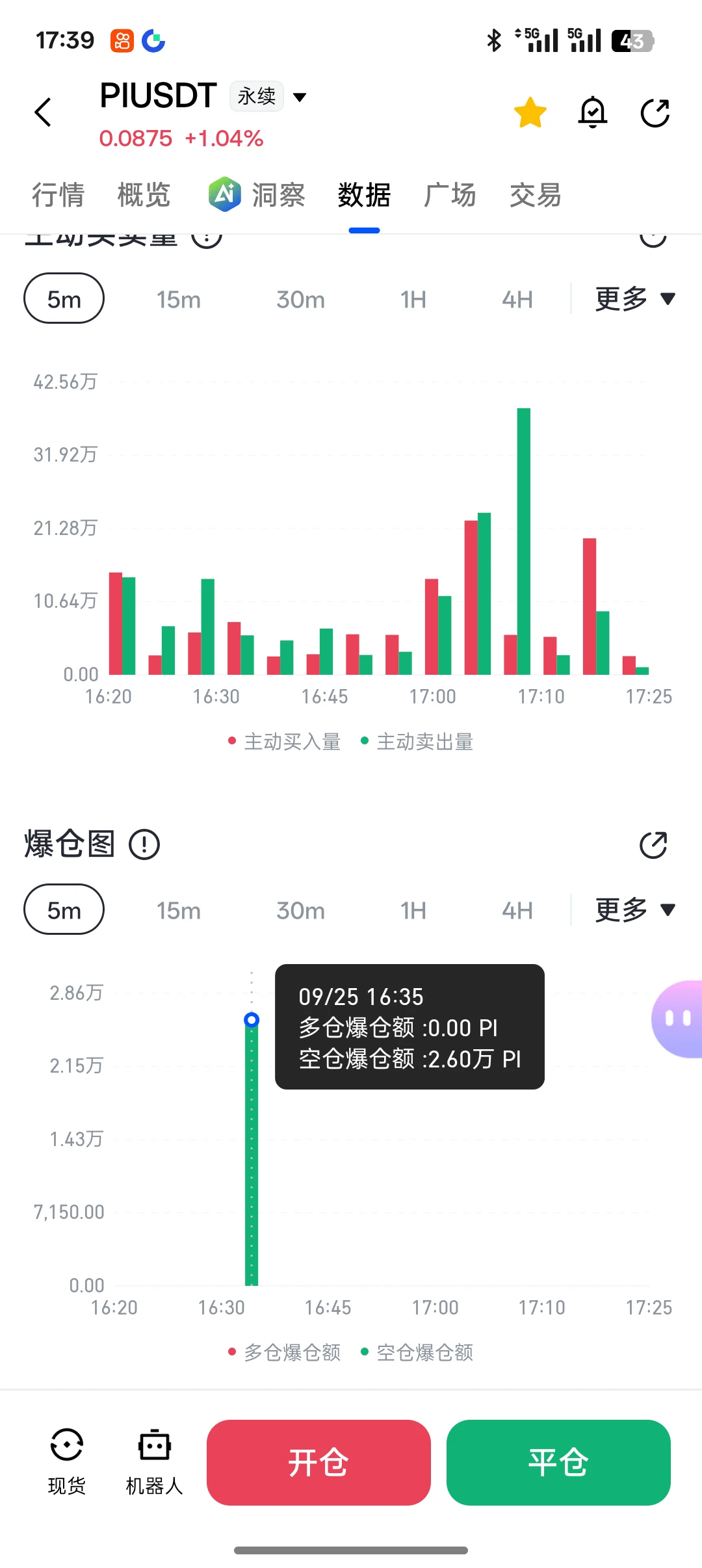Toggle the favorite star for PIUSDT
Viewport: 702px width, 1568px height.
(530, 112)
